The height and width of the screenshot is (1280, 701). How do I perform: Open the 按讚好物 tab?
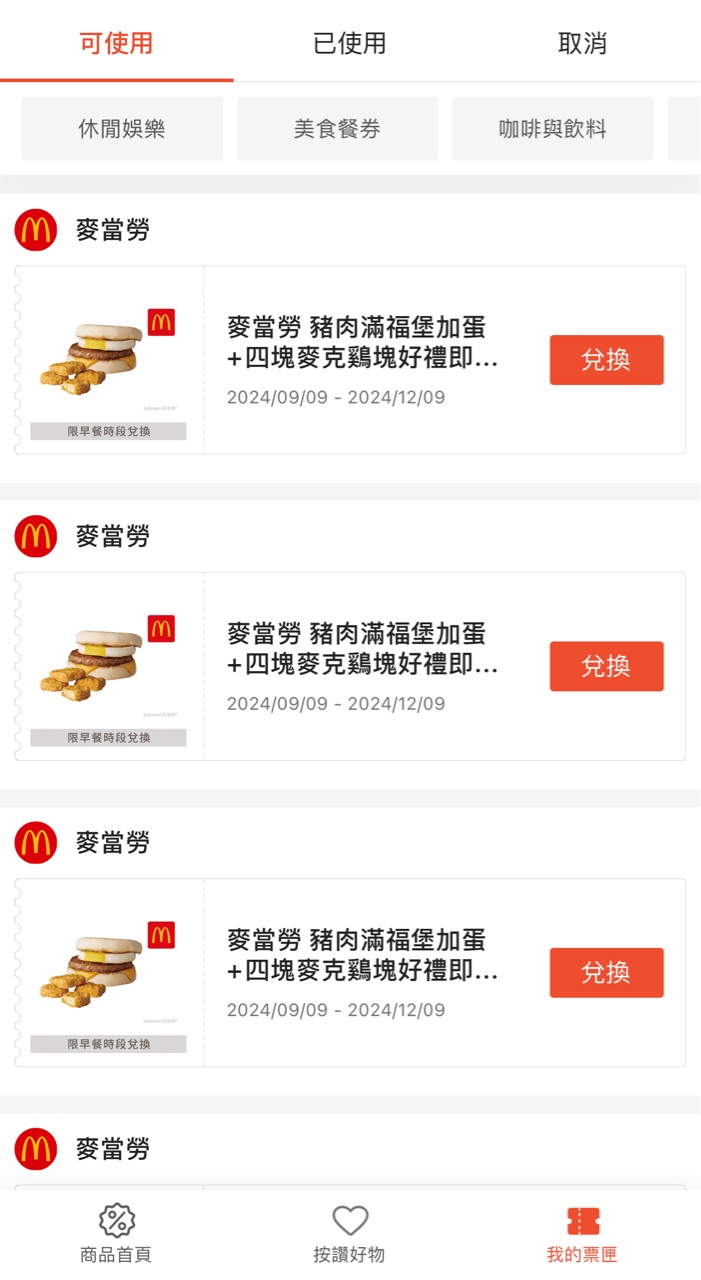[x=349, y=1234]
